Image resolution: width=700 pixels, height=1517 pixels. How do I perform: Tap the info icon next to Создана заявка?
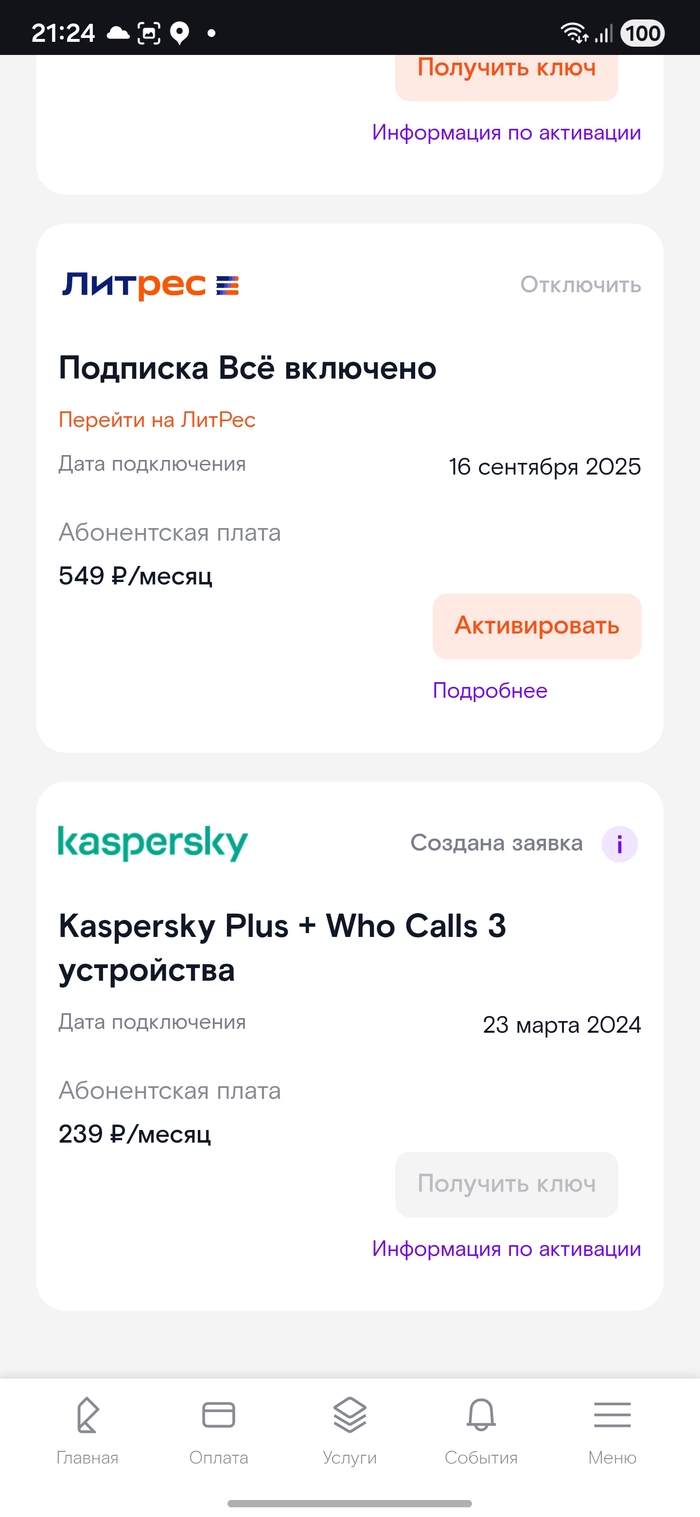coord(619,844)
